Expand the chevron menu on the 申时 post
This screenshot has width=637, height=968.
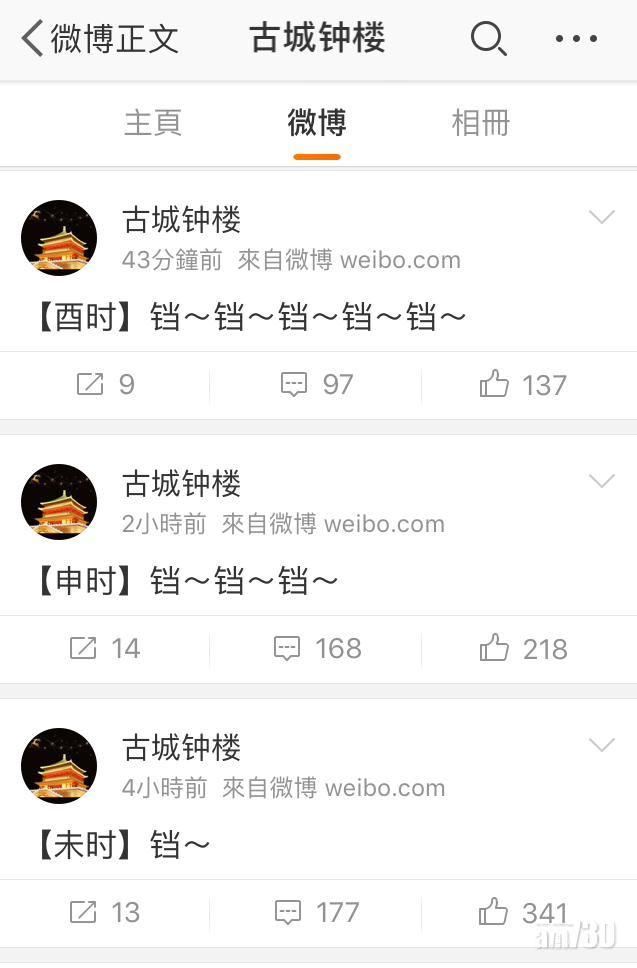pyautogui.click(x=601, y=481)
